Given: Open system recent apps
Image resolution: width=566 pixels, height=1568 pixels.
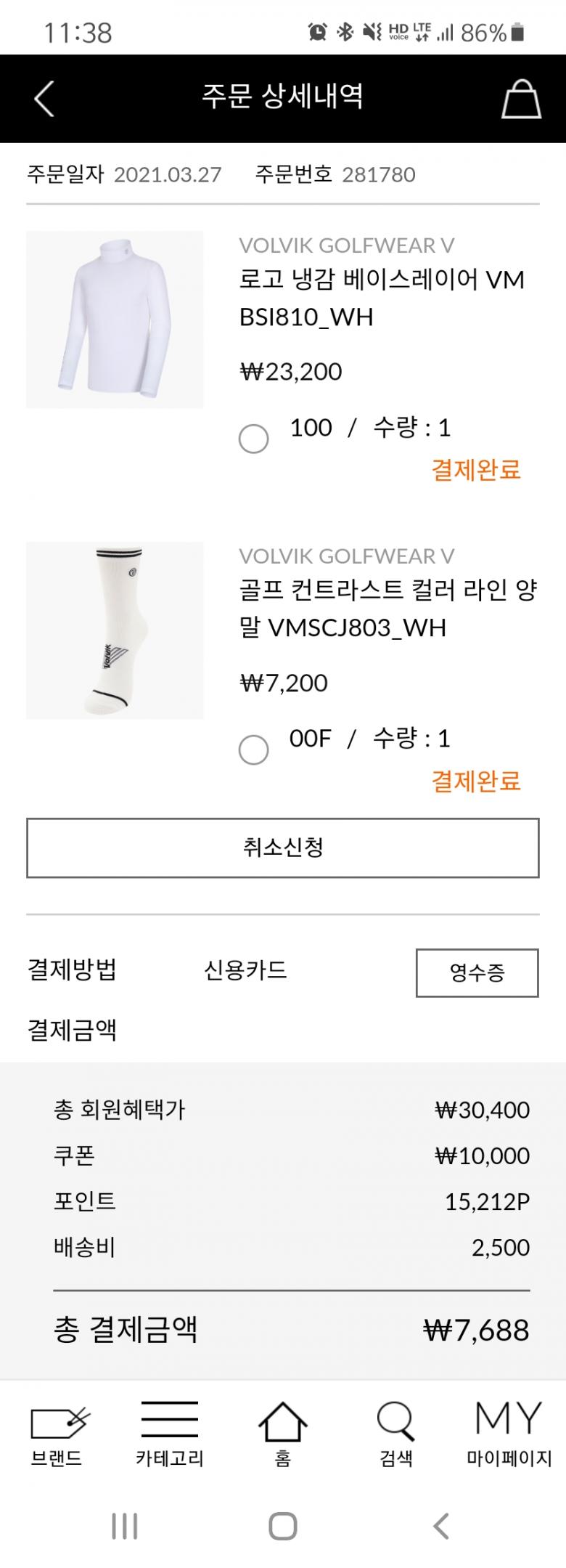Looking at the screenshot, I should [125, 1526].
